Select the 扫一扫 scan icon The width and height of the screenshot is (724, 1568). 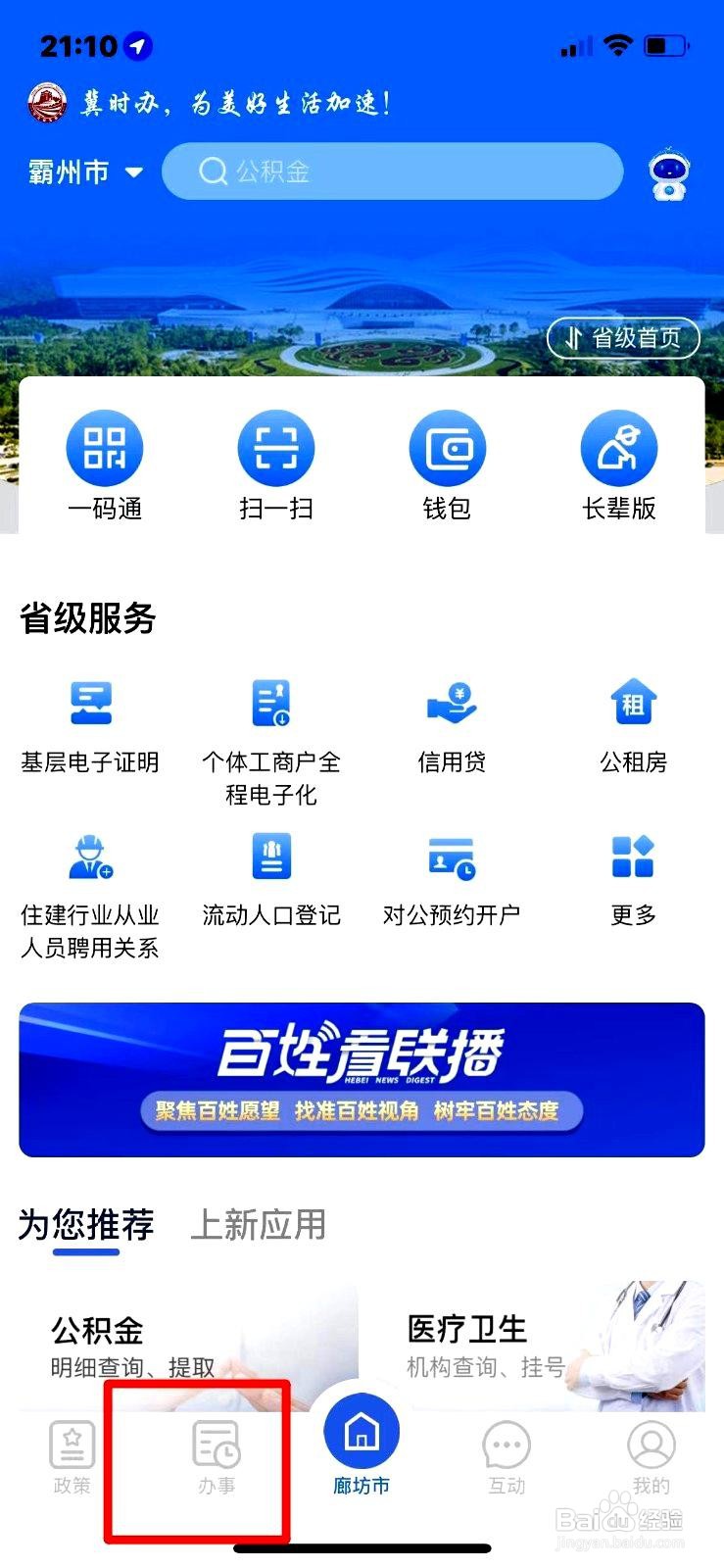tap(275, 447)
